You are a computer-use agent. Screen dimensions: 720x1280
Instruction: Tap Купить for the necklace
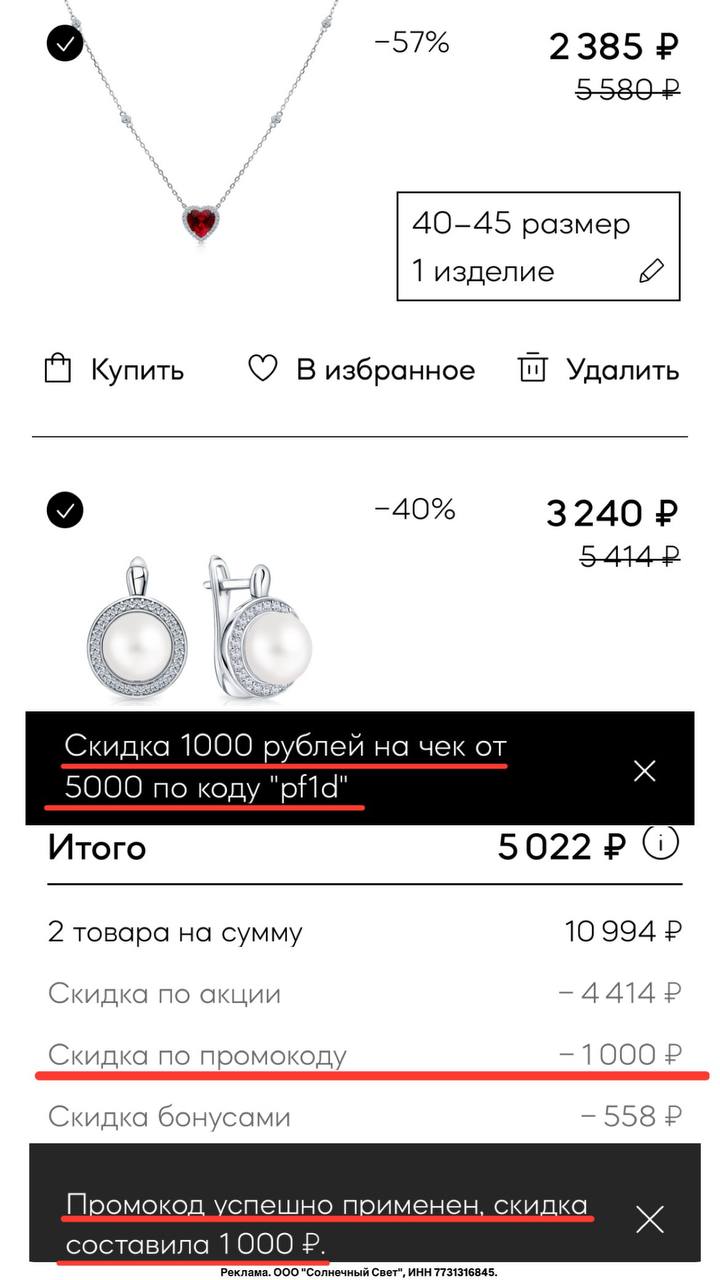tap(115, 369)
